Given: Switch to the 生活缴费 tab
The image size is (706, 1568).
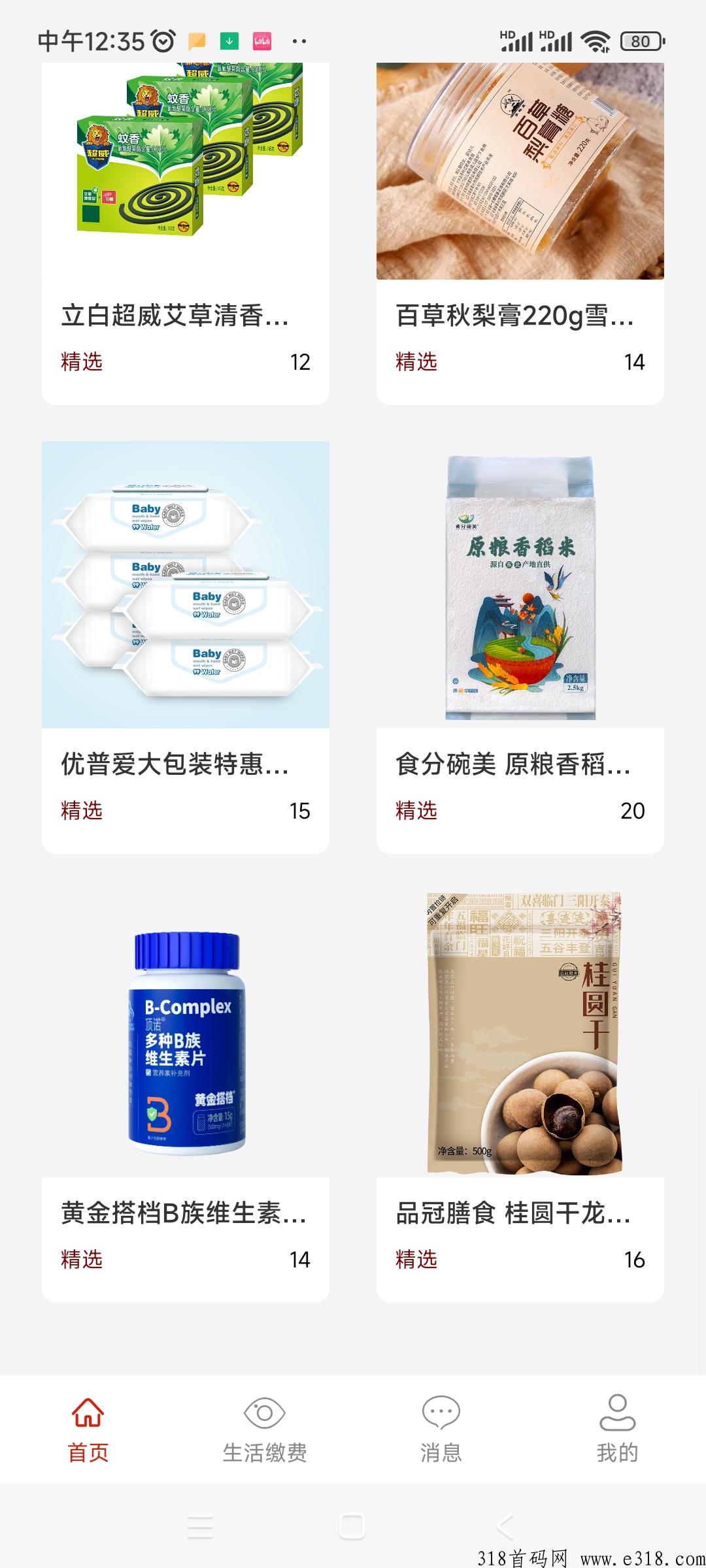Looking at the screenshot, I should pos(265,1429).
